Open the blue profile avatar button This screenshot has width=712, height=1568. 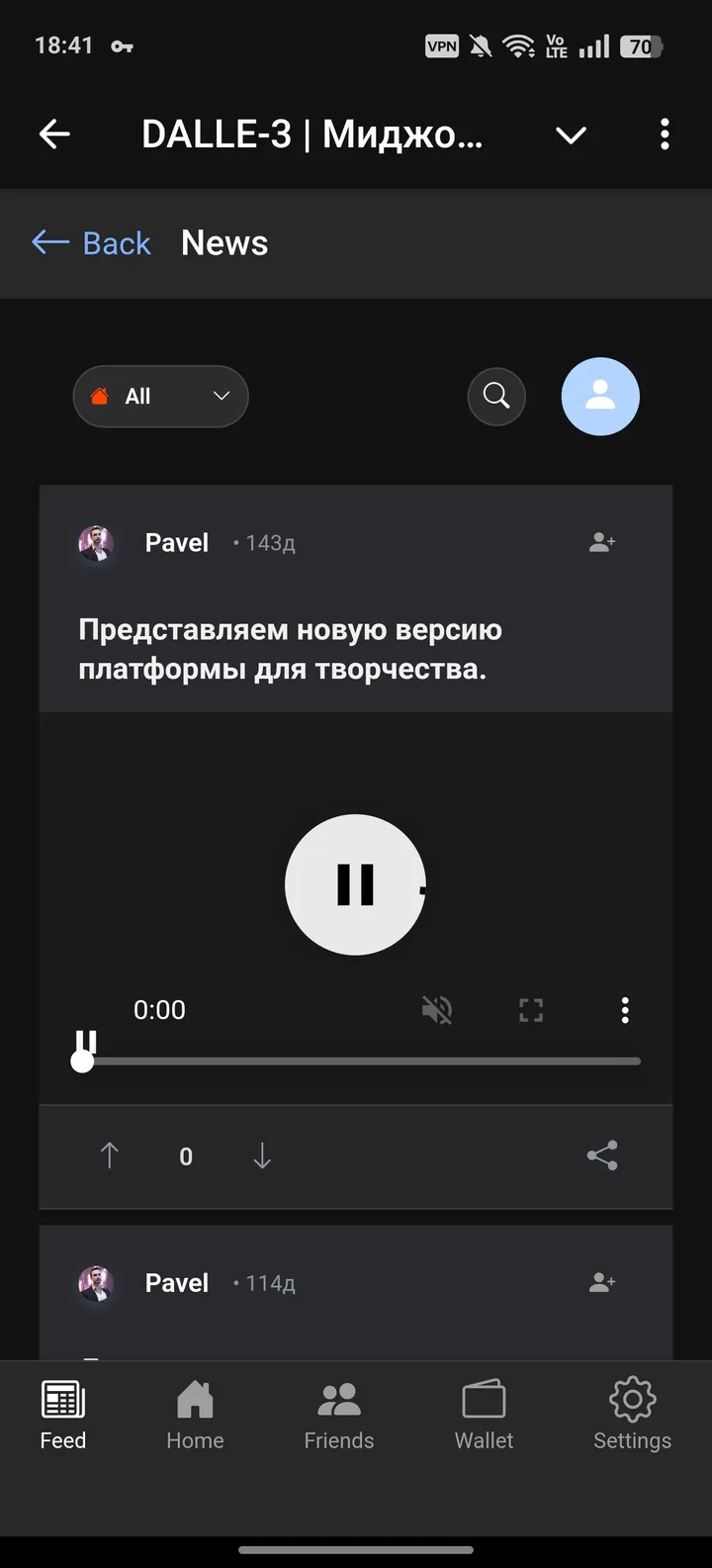coord(600,397)
